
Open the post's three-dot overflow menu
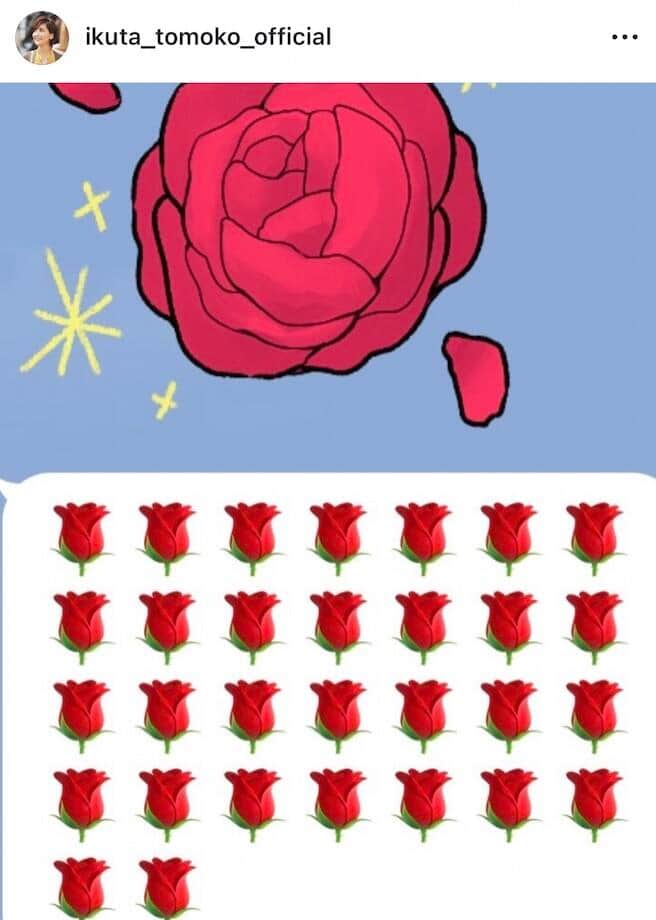[623, 38]
